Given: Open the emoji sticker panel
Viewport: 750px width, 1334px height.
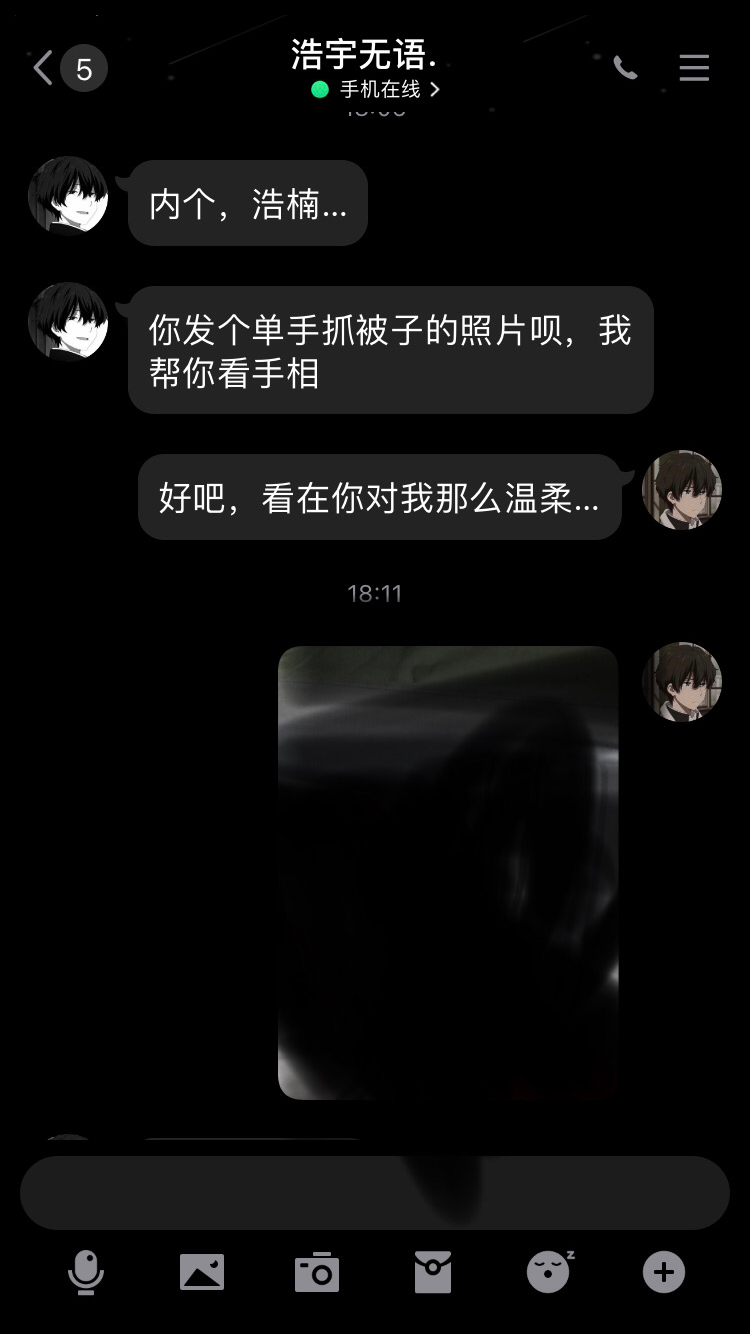Looking at the screenshot, I should (x=549, y=1272).
